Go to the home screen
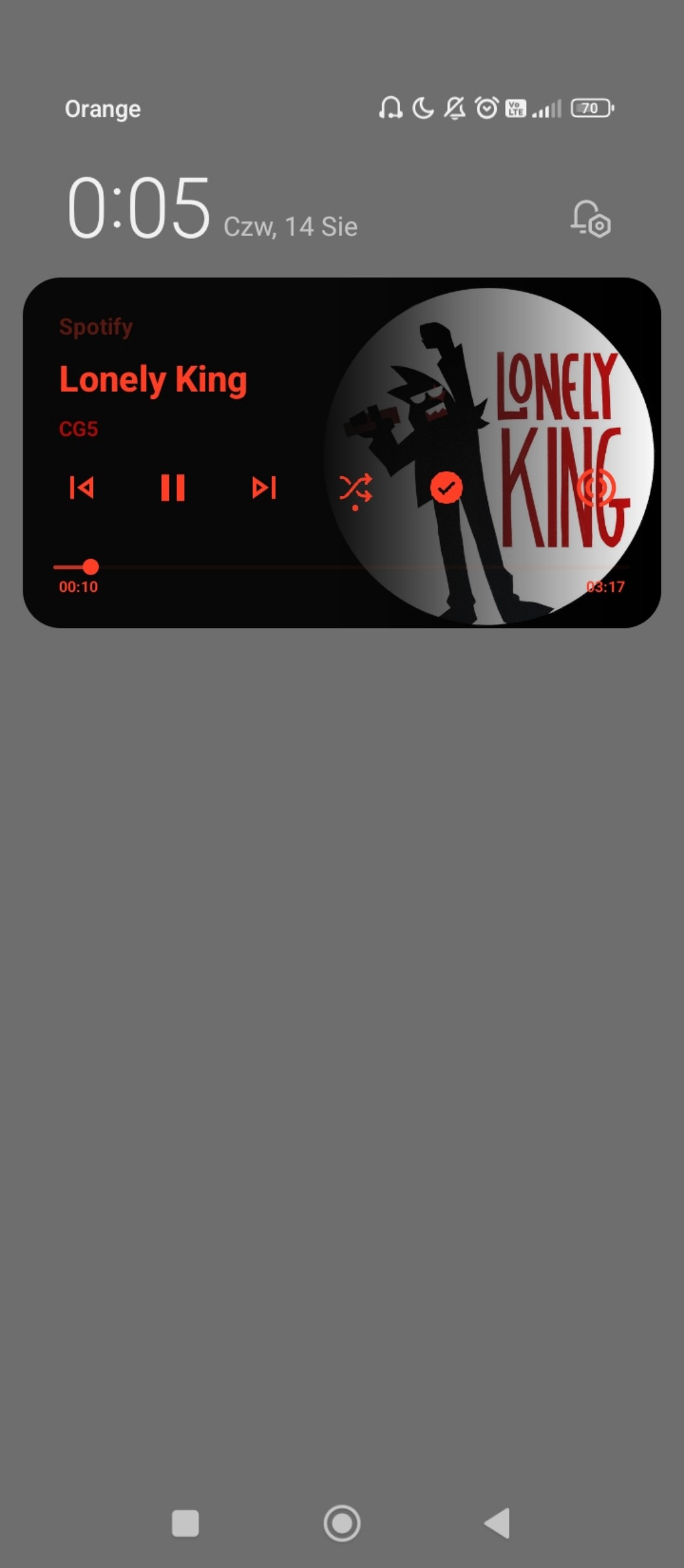The height and width of the screenshot is (1568, 684). coord(341,1523)
